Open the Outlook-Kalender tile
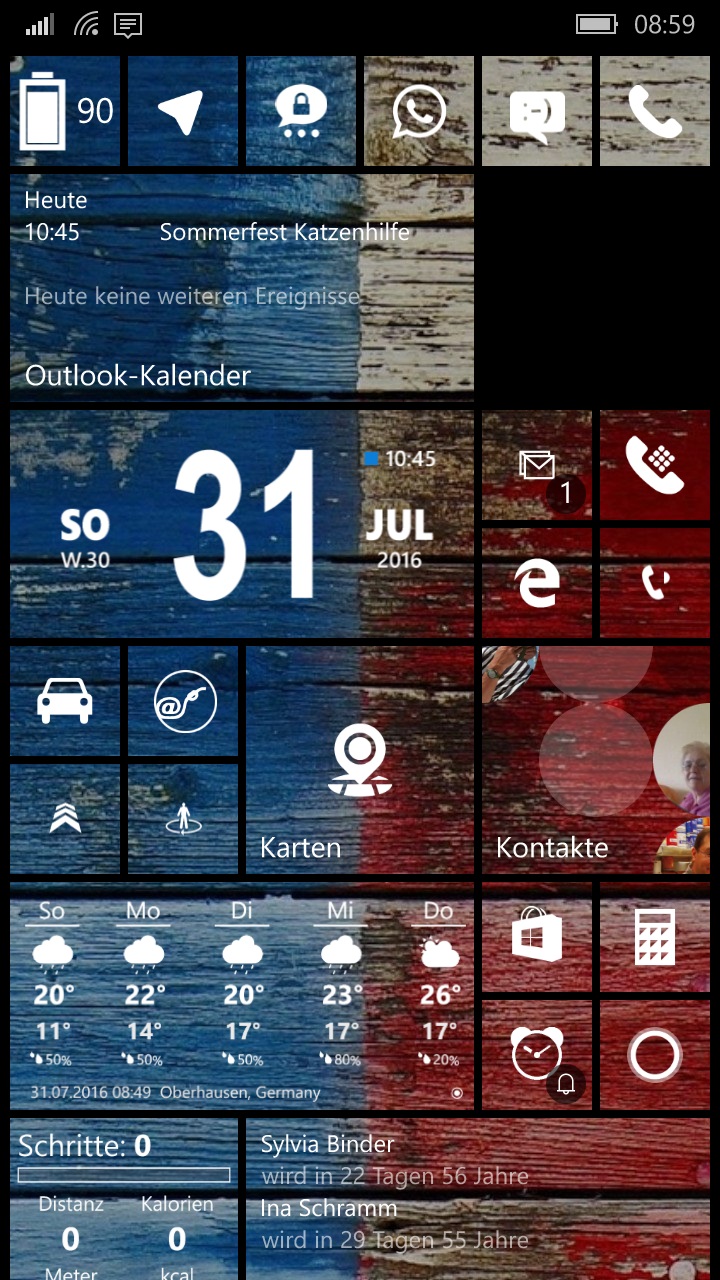Image resolution: width=720 pixels, height=1280 pixels. point(242,288)
